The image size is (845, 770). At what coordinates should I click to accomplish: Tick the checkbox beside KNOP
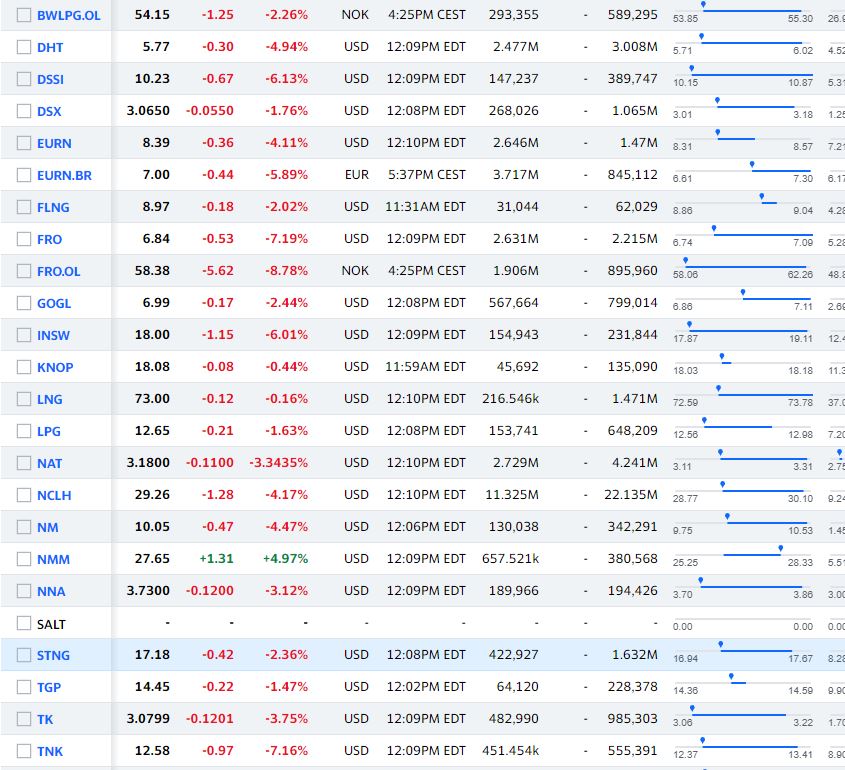click(24, 367)
